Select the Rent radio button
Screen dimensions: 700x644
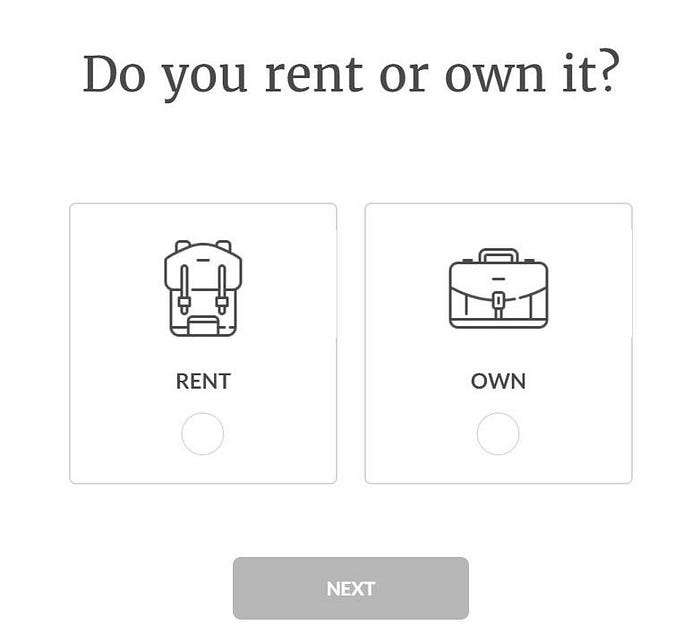pos(203,434)
